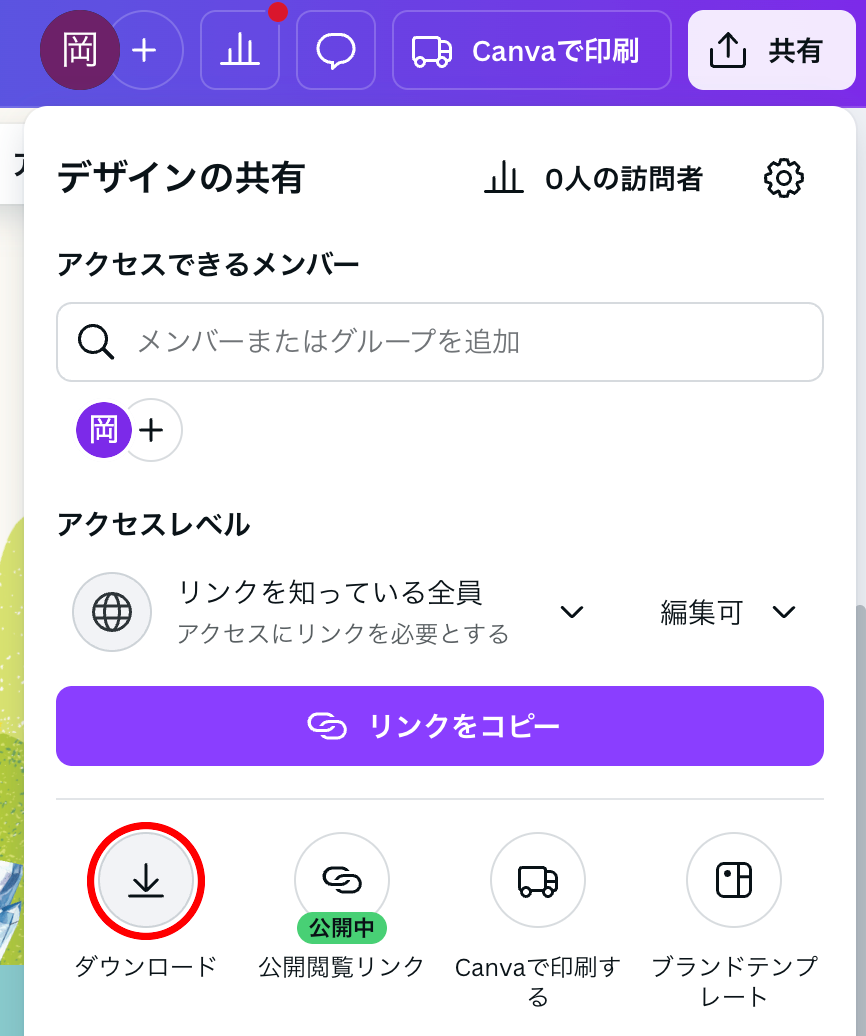This screenshot has height=1036, width=866.
Task: Focus the メンバーまたはグループを追加 search field
Action: (440, 342)
